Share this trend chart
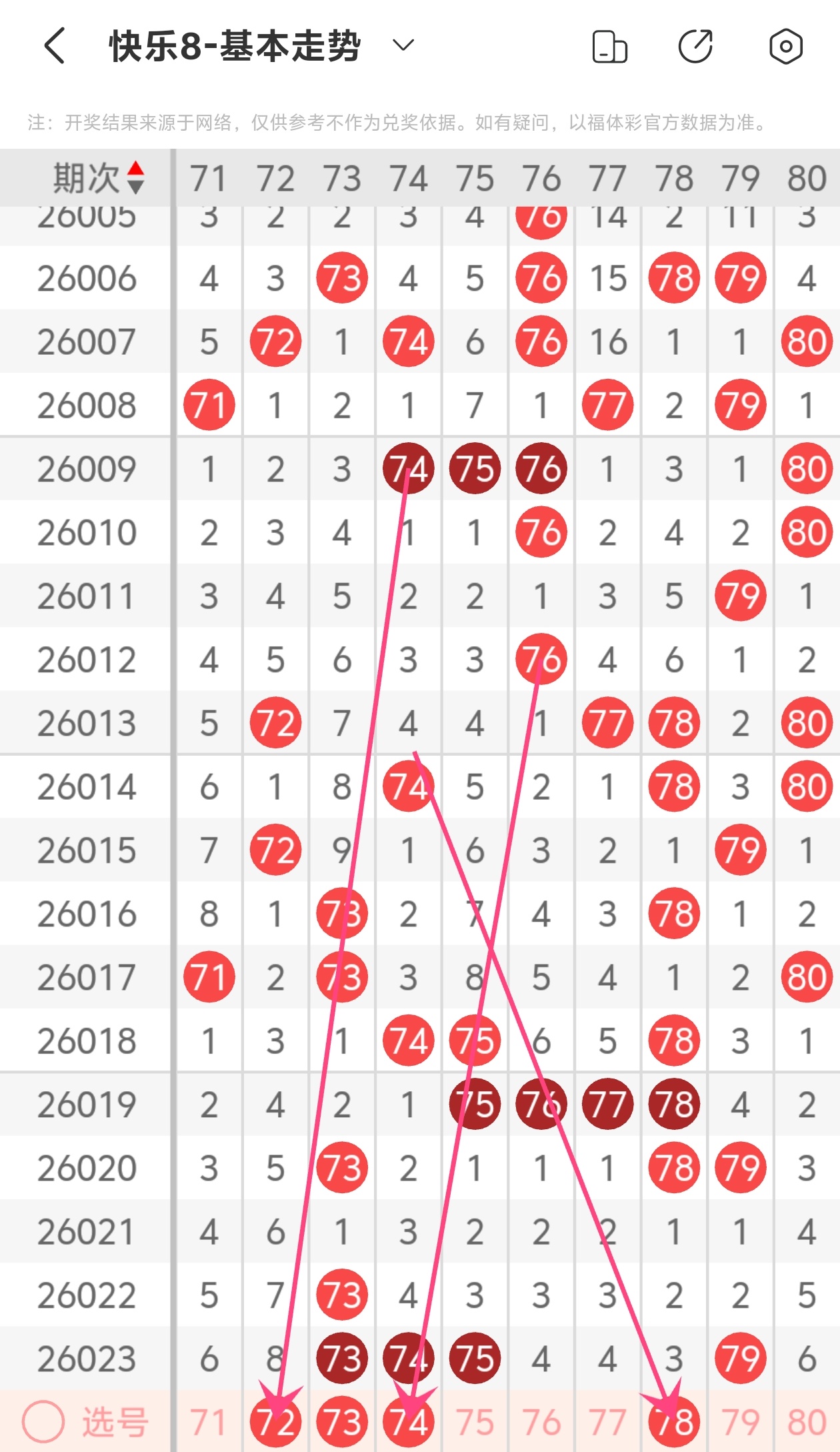 (695, 47)
